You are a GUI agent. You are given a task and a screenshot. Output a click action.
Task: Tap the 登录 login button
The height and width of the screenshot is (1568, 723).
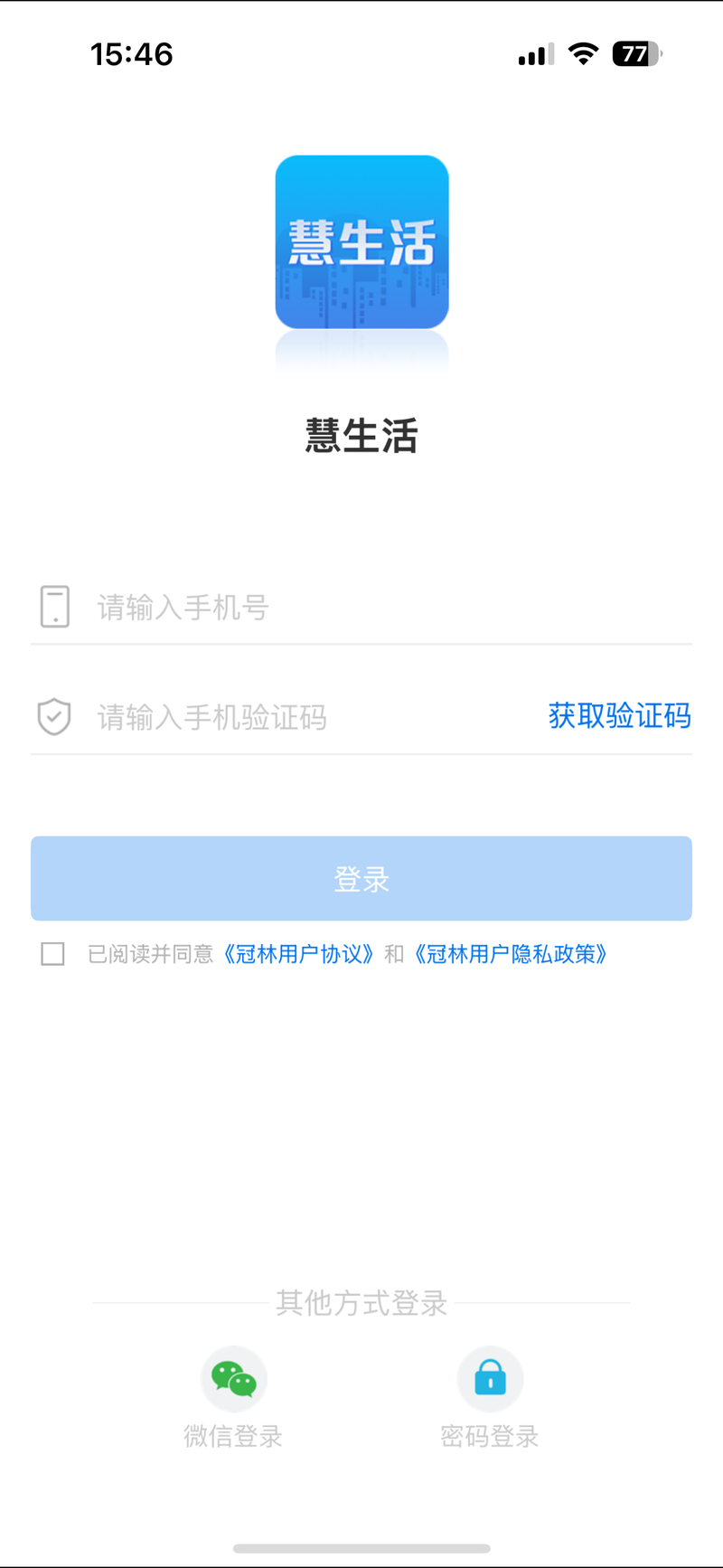click(x=361, y=879)
